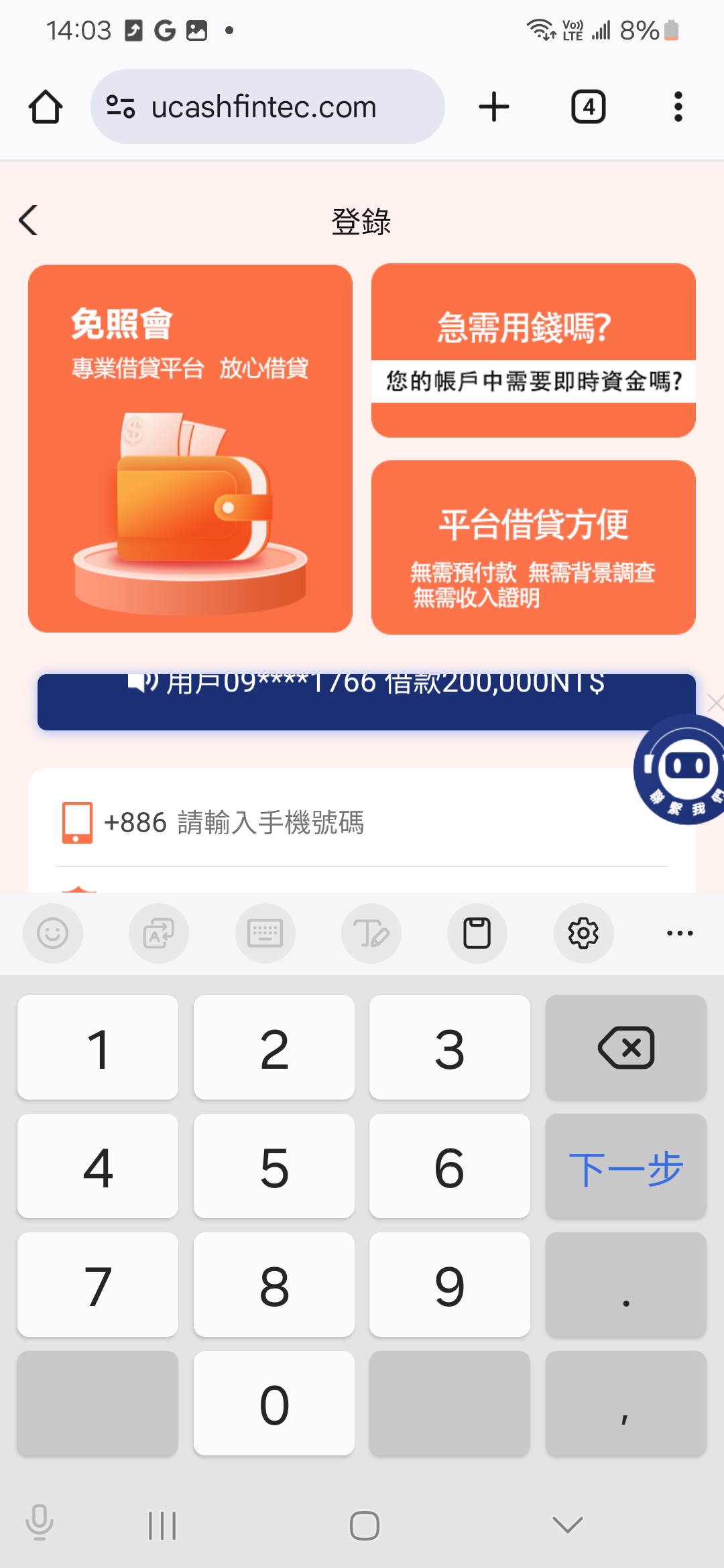The image size is (724, 1568).
Task: Open keyboard settings gear
Action: pos(583,933)
